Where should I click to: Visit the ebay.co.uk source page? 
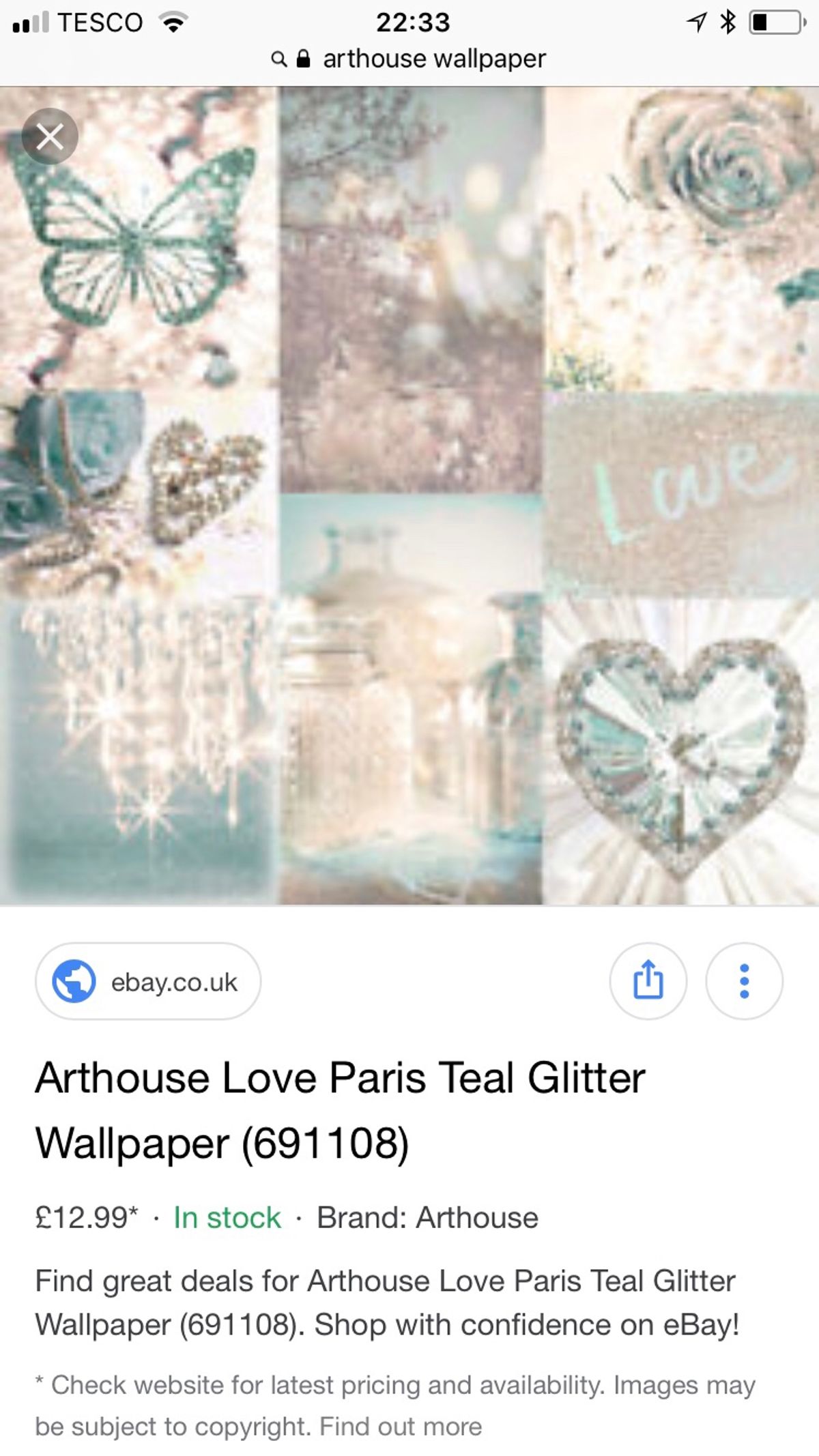point(148,981)
